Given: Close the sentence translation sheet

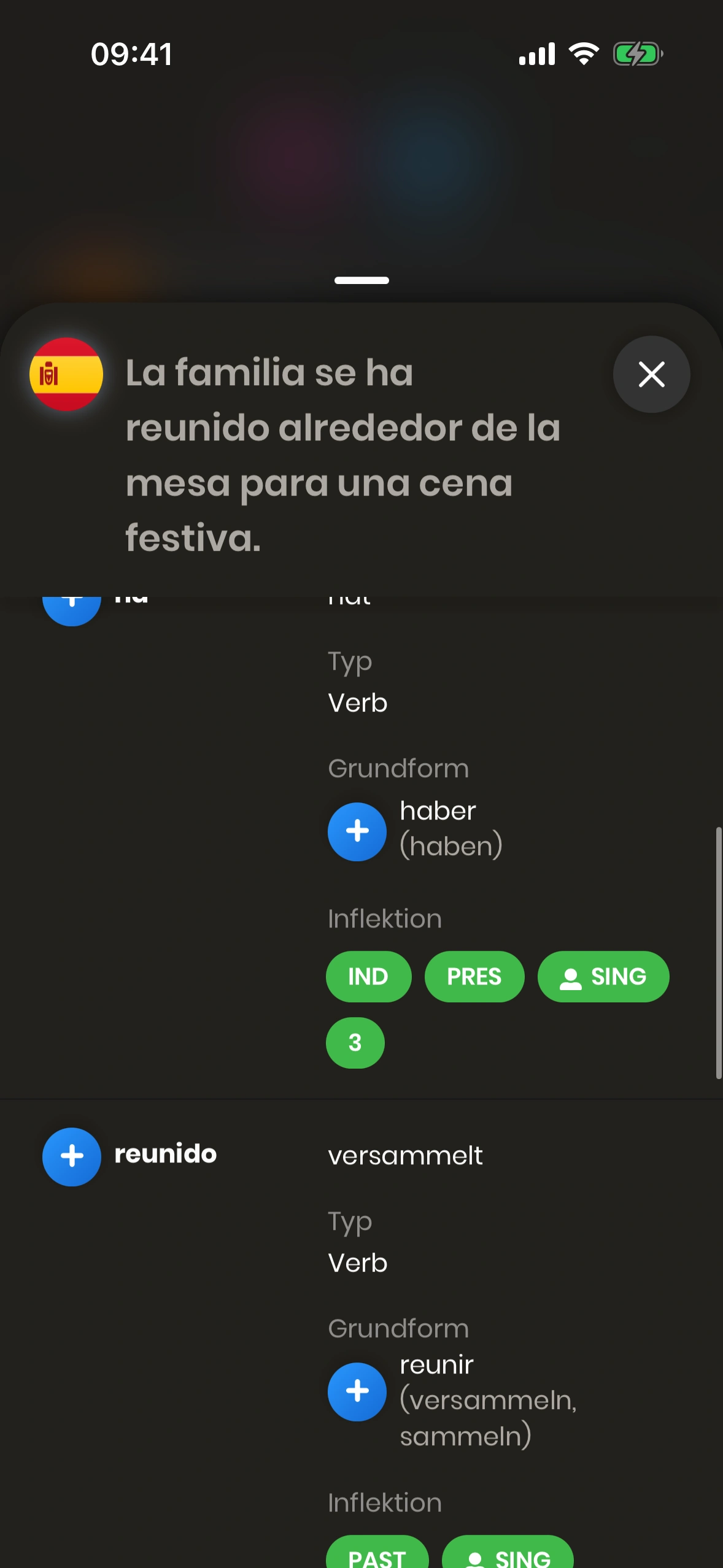Looking at the screenshot, I should (651, 374).
